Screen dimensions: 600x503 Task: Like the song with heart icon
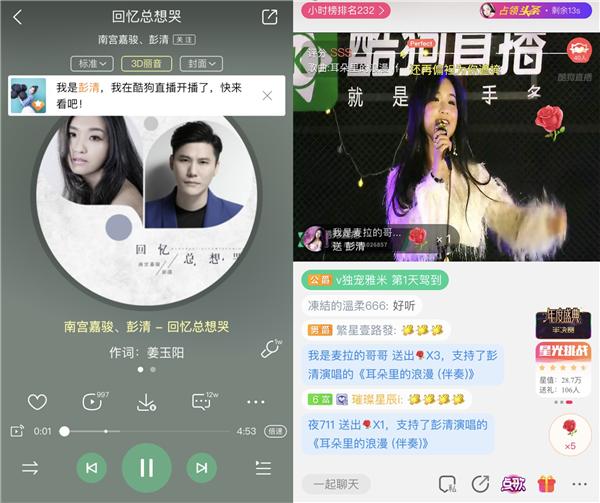coord(37,402)
